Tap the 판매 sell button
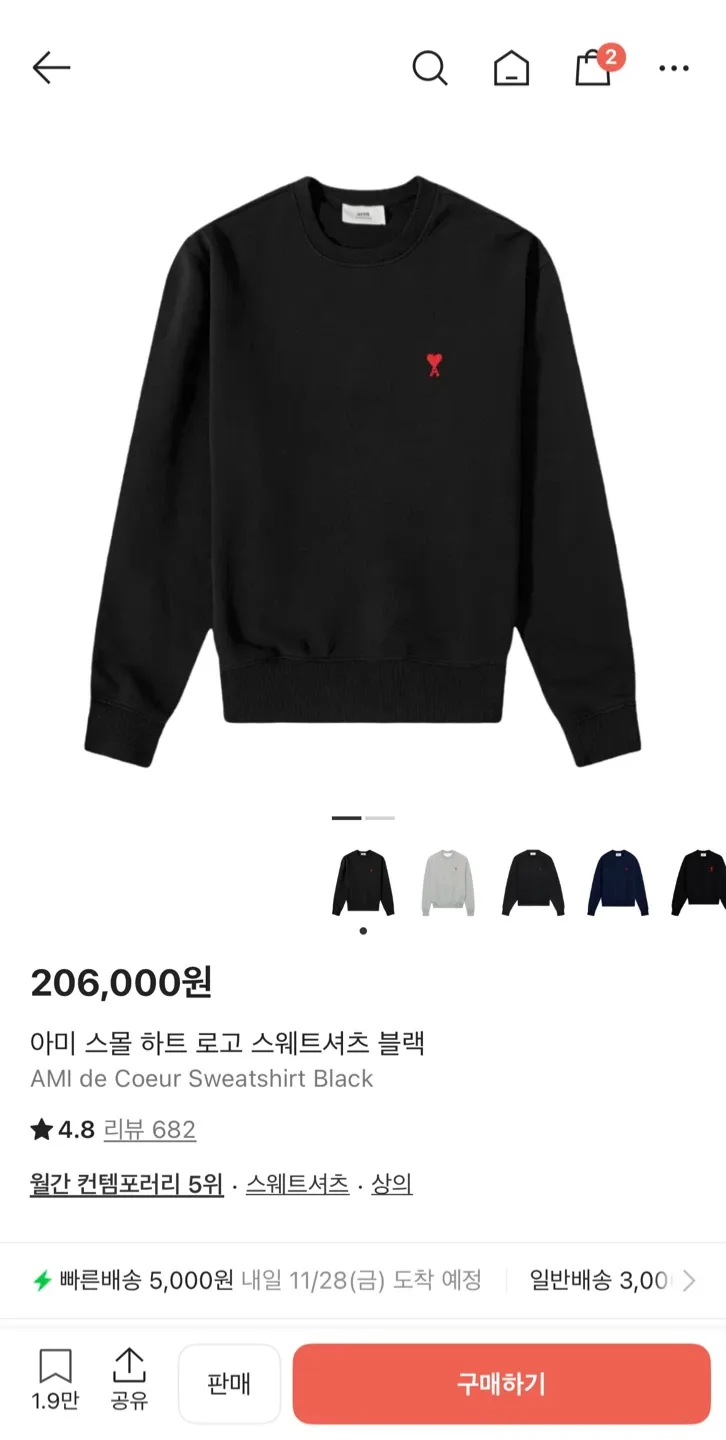The height and width of the screenshot is (1440, 726). click(229, 1384)
